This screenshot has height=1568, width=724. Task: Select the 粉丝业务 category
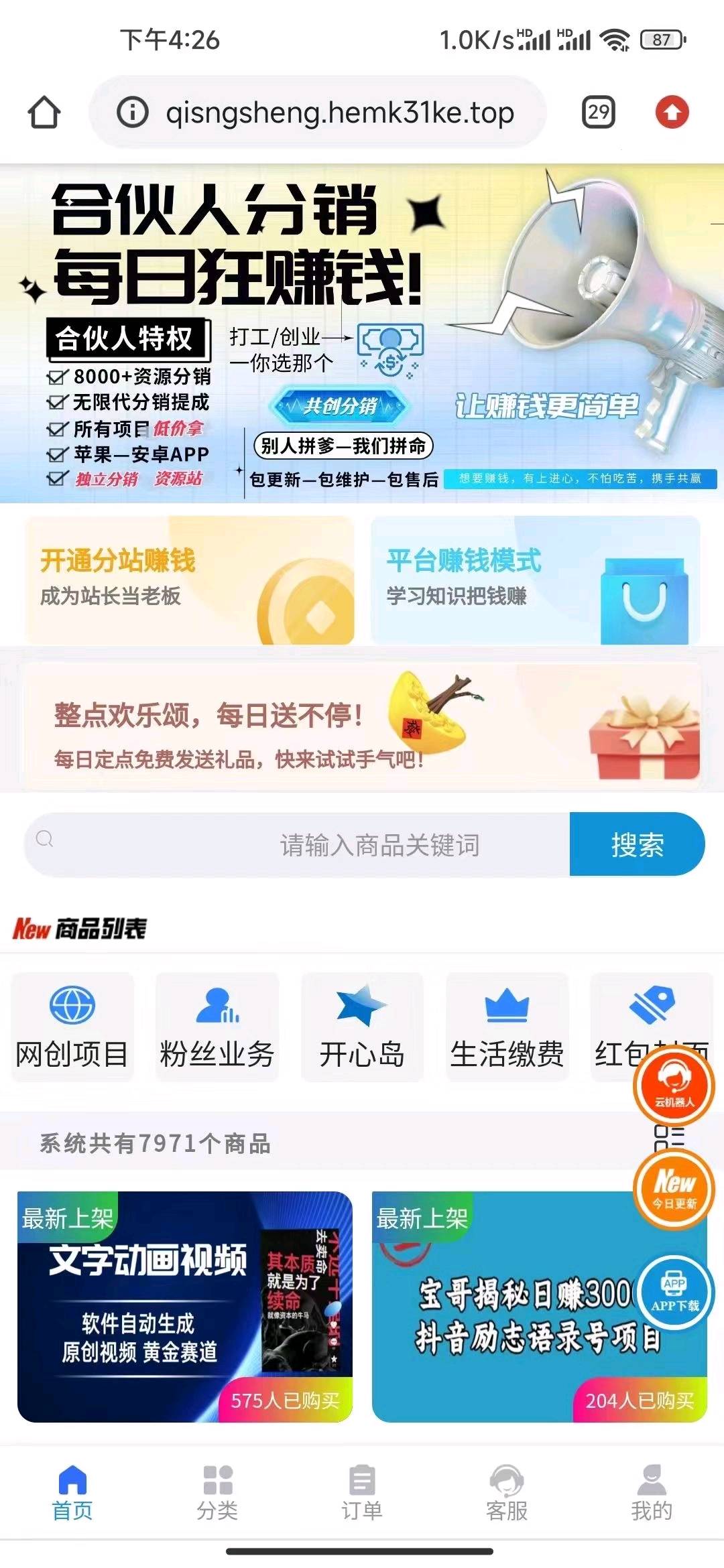pos(217,1027)
